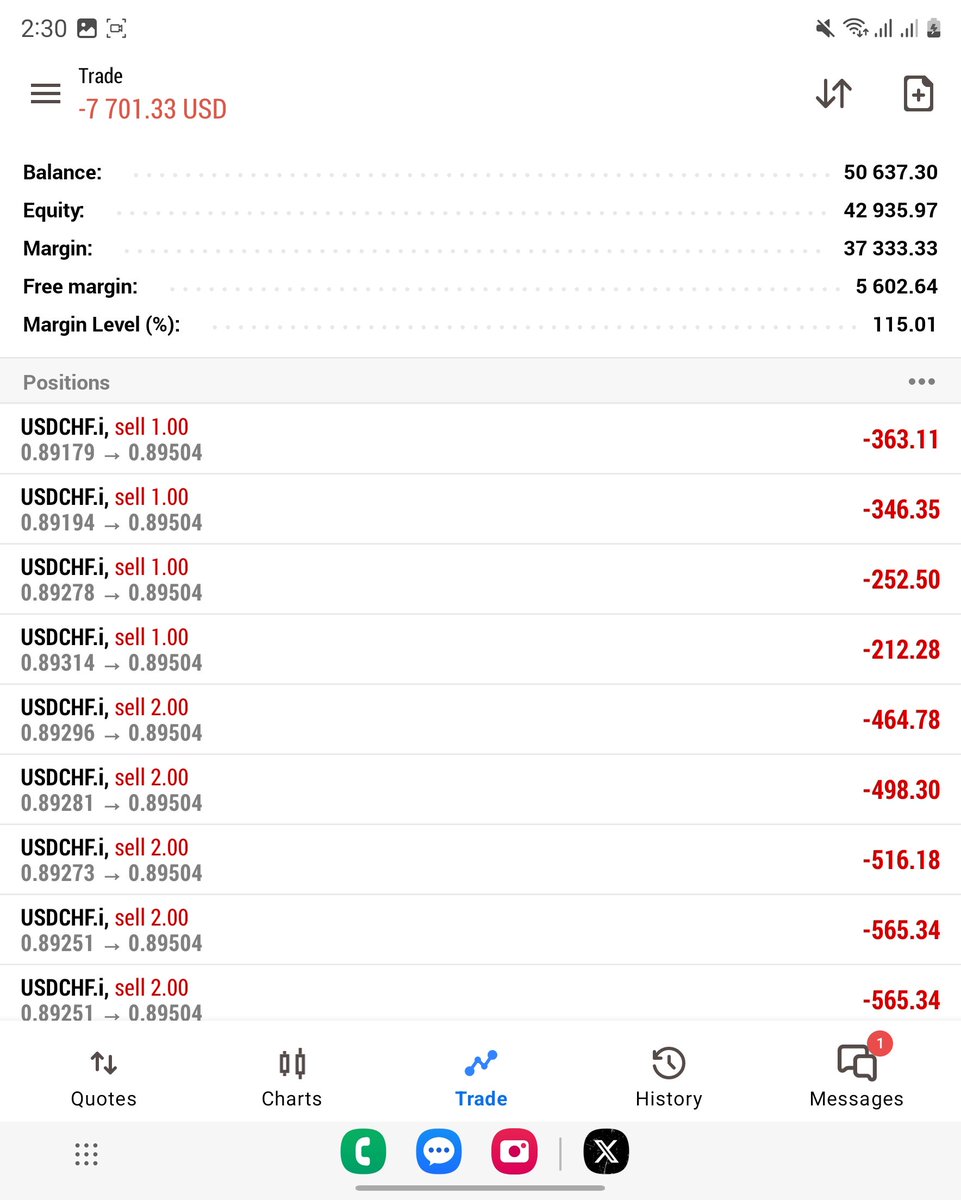Image resolution: width=961 pixels, height=1200 pixels.
Task: Open the position opened at 0.89296
Action: coord(480,719)
